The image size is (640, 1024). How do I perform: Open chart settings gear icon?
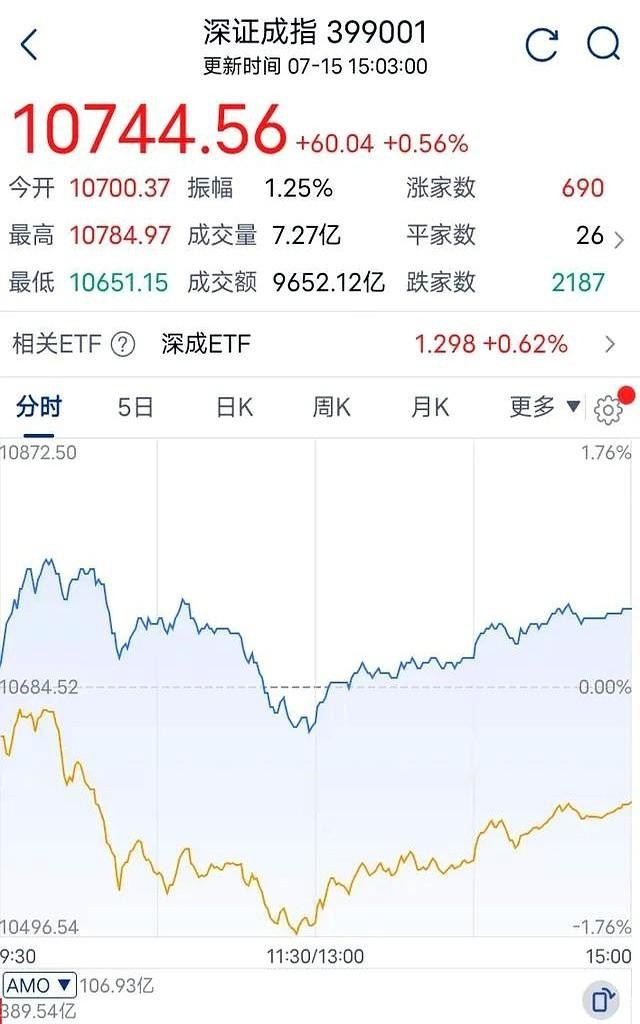(x=608, y=409)
